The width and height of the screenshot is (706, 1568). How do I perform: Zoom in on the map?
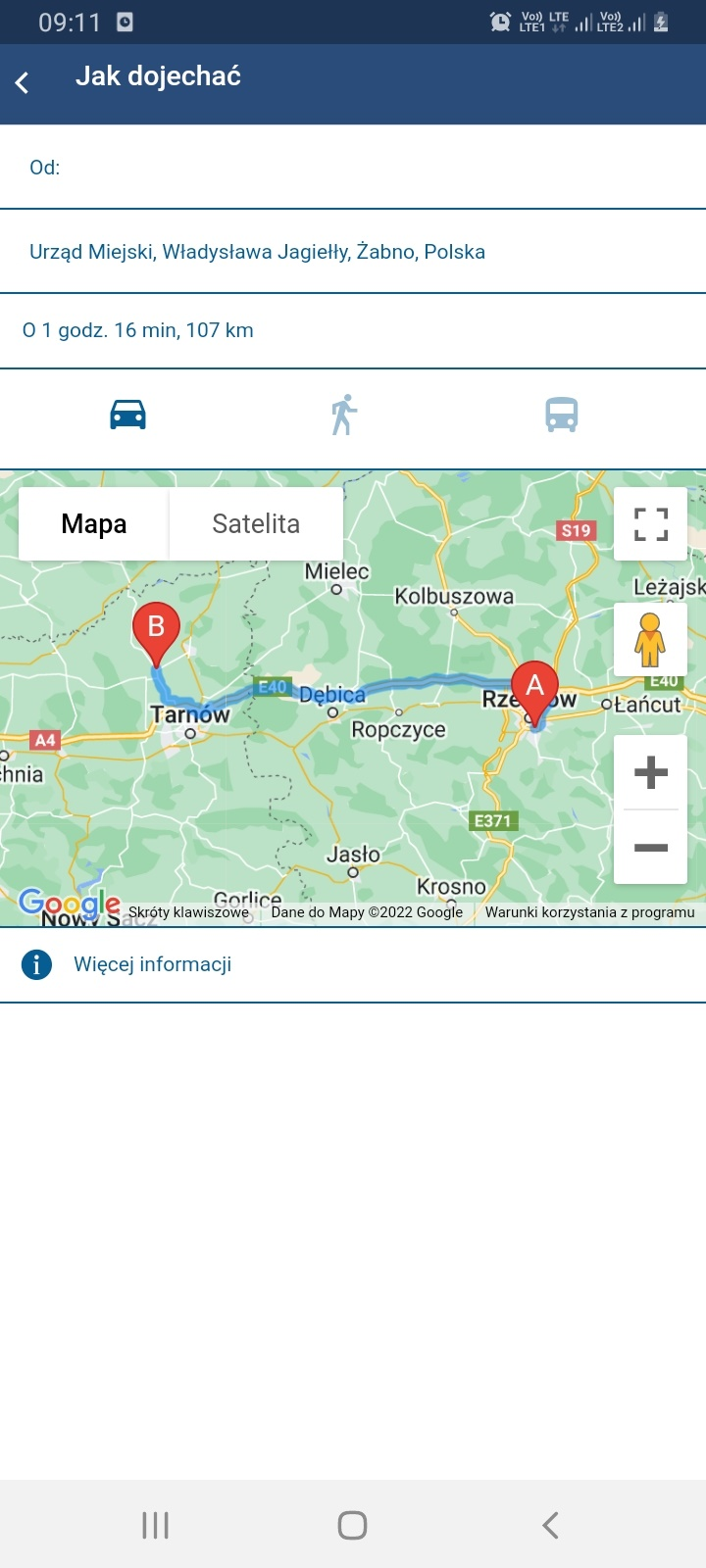(651, 772)
